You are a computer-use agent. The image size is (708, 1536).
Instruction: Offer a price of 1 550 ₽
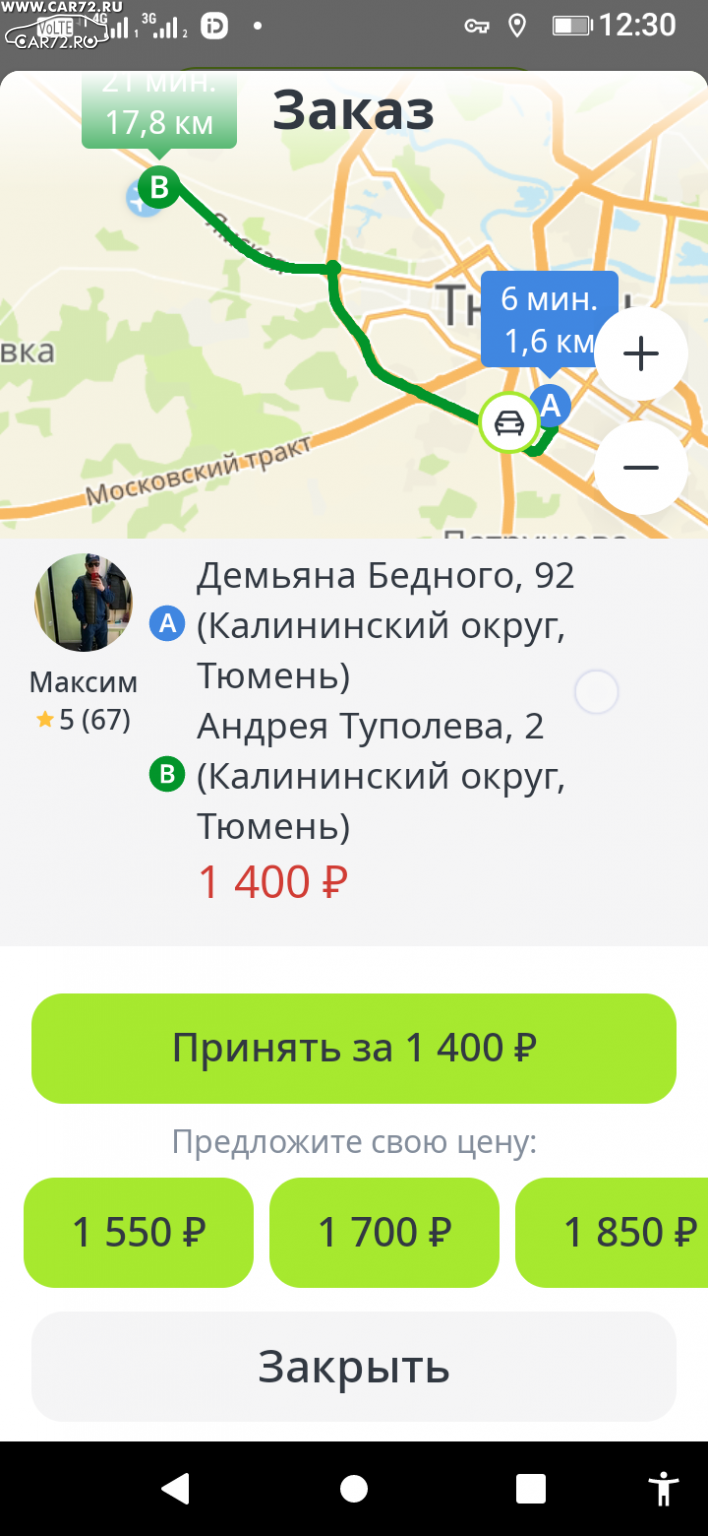point(139,1232)
